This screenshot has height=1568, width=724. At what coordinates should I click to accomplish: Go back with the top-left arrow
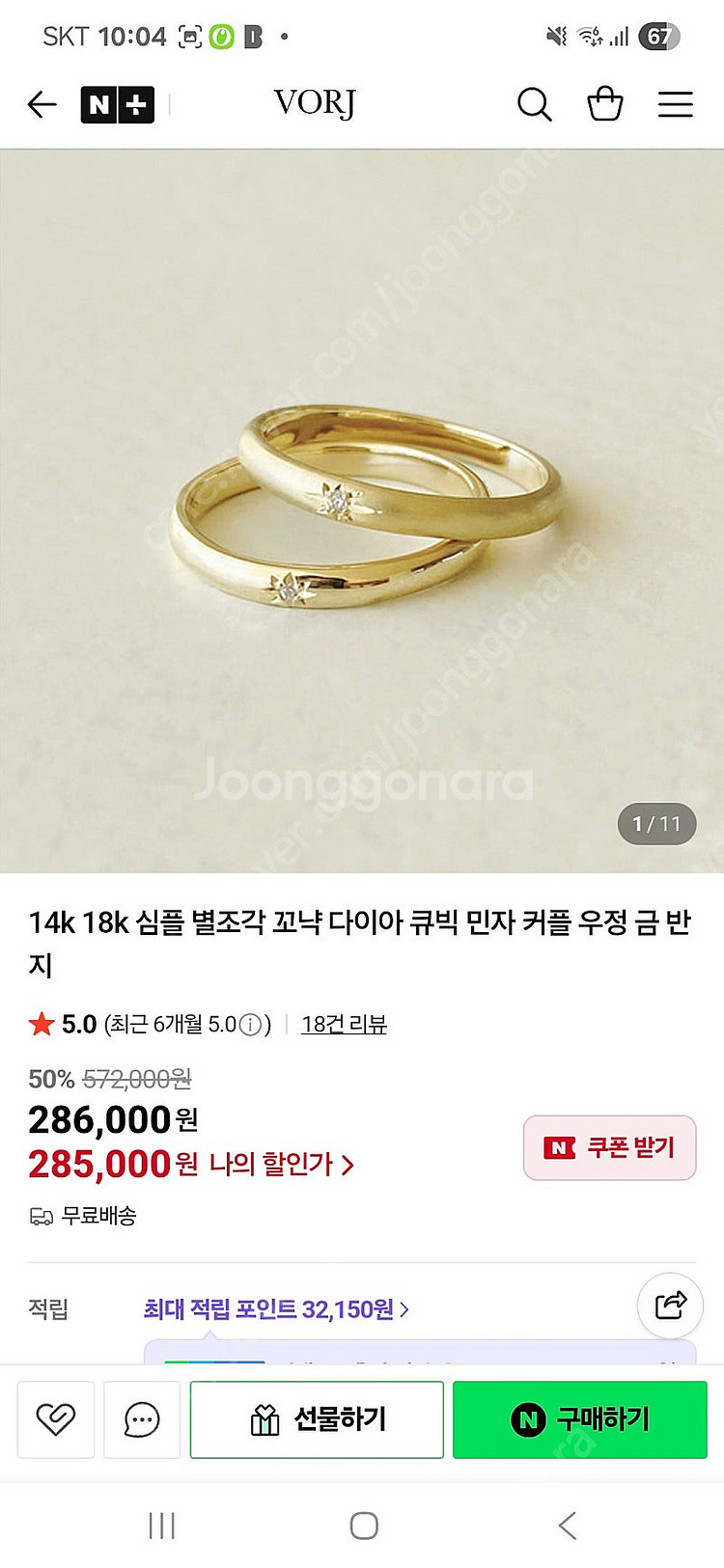(x=42, y=103)
